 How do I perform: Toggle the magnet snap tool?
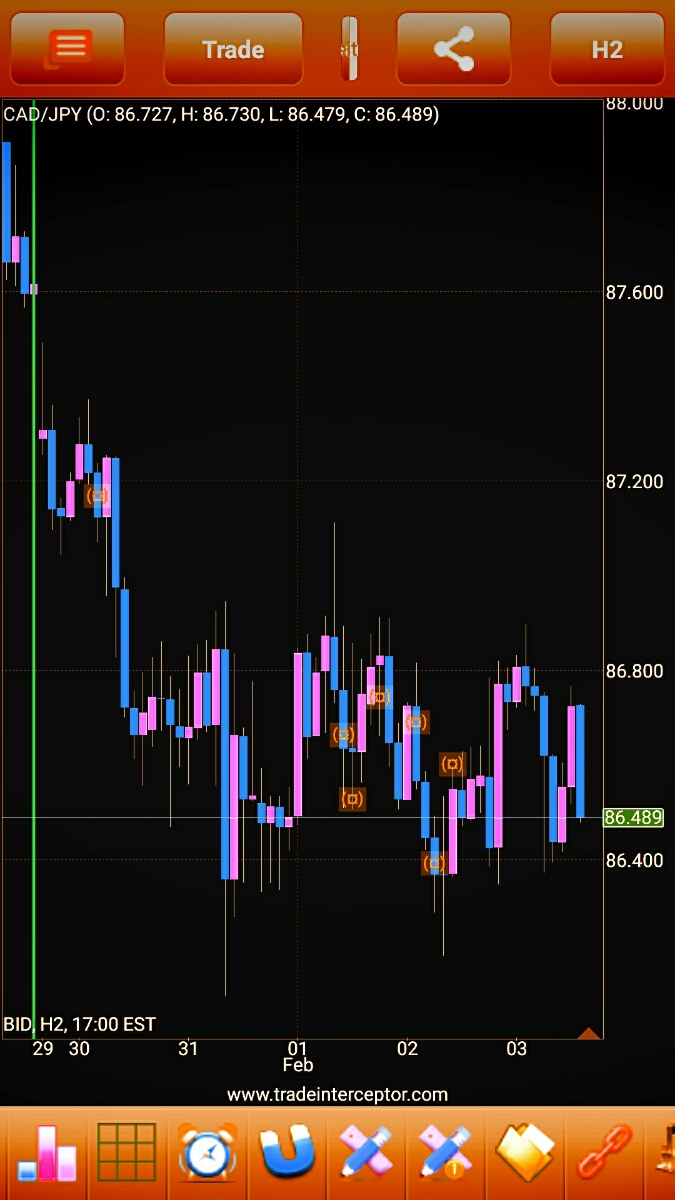click(x=288, y=1153)
